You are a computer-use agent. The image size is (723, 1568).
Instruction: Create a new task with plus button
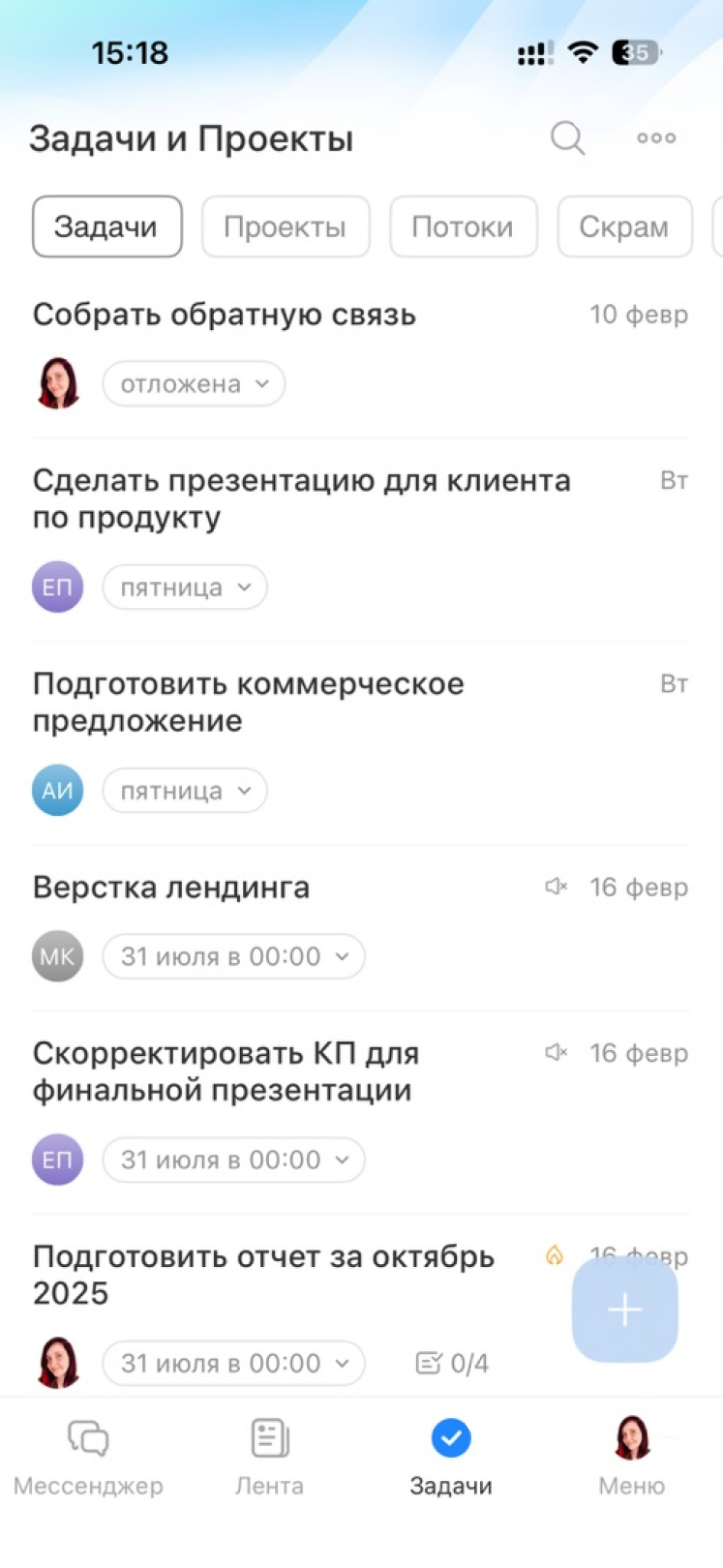pyautogui.click(x=624, y=1310)
